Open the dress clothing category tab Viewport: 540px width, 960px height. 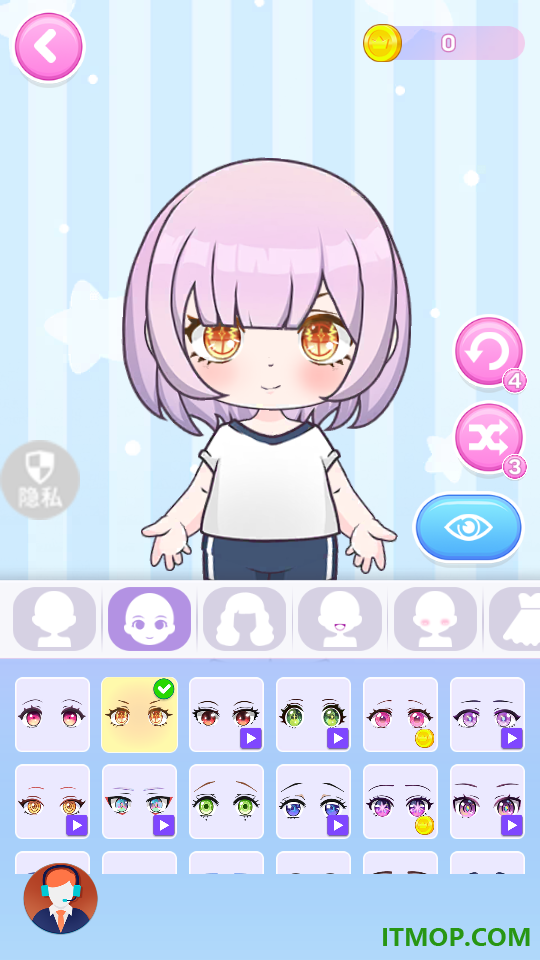[x=514, y=618]
